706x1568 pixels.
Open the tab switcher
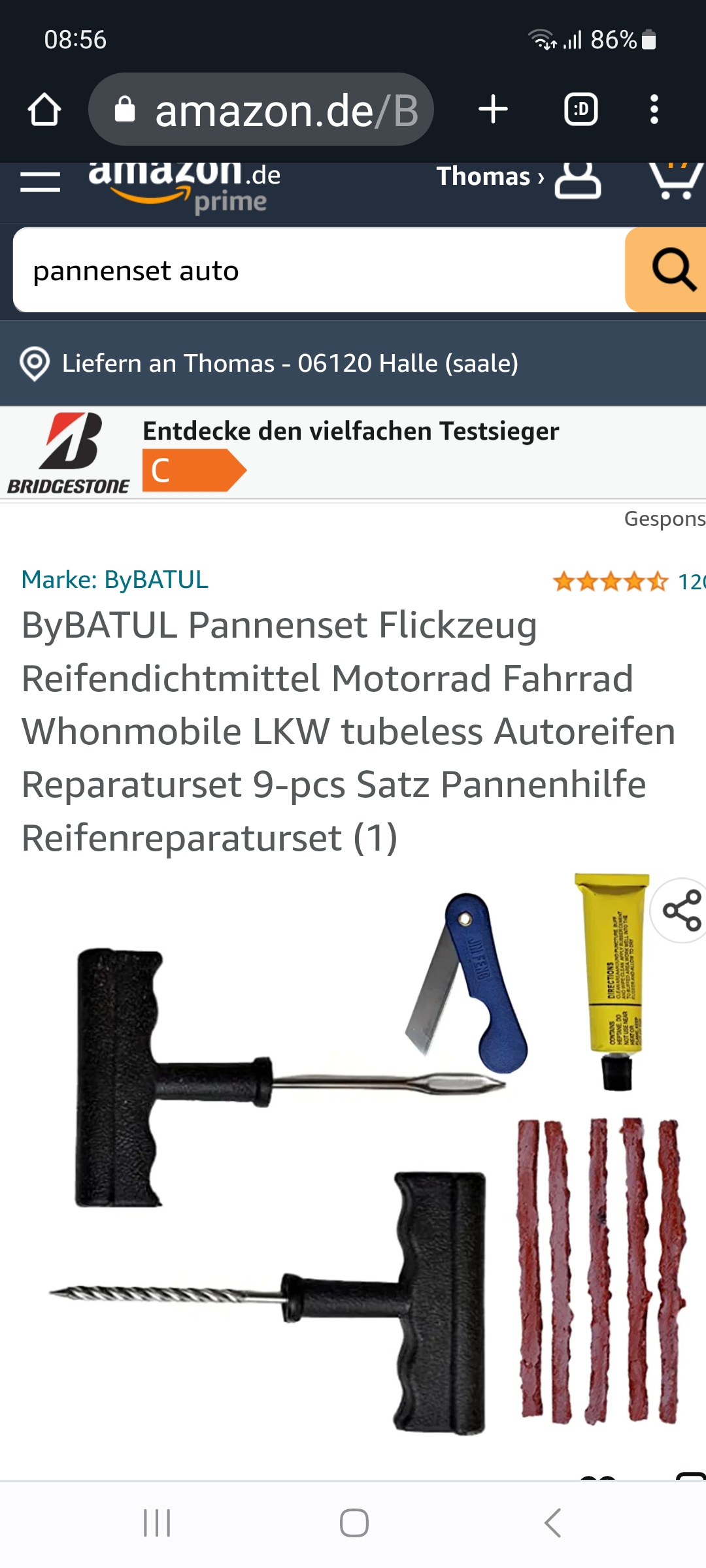pyautogui.click(x=580, y=109)
